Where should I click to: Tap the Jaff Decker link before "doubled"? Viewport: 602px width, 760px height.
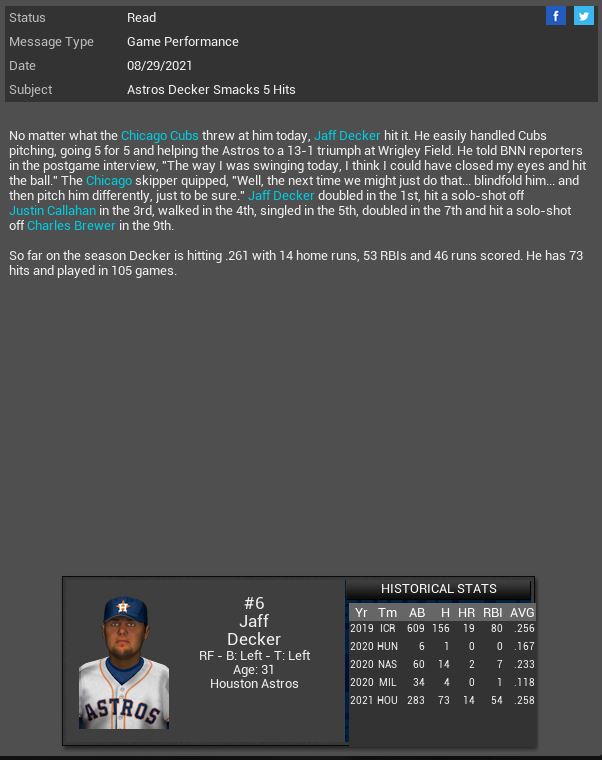point(281,195)
